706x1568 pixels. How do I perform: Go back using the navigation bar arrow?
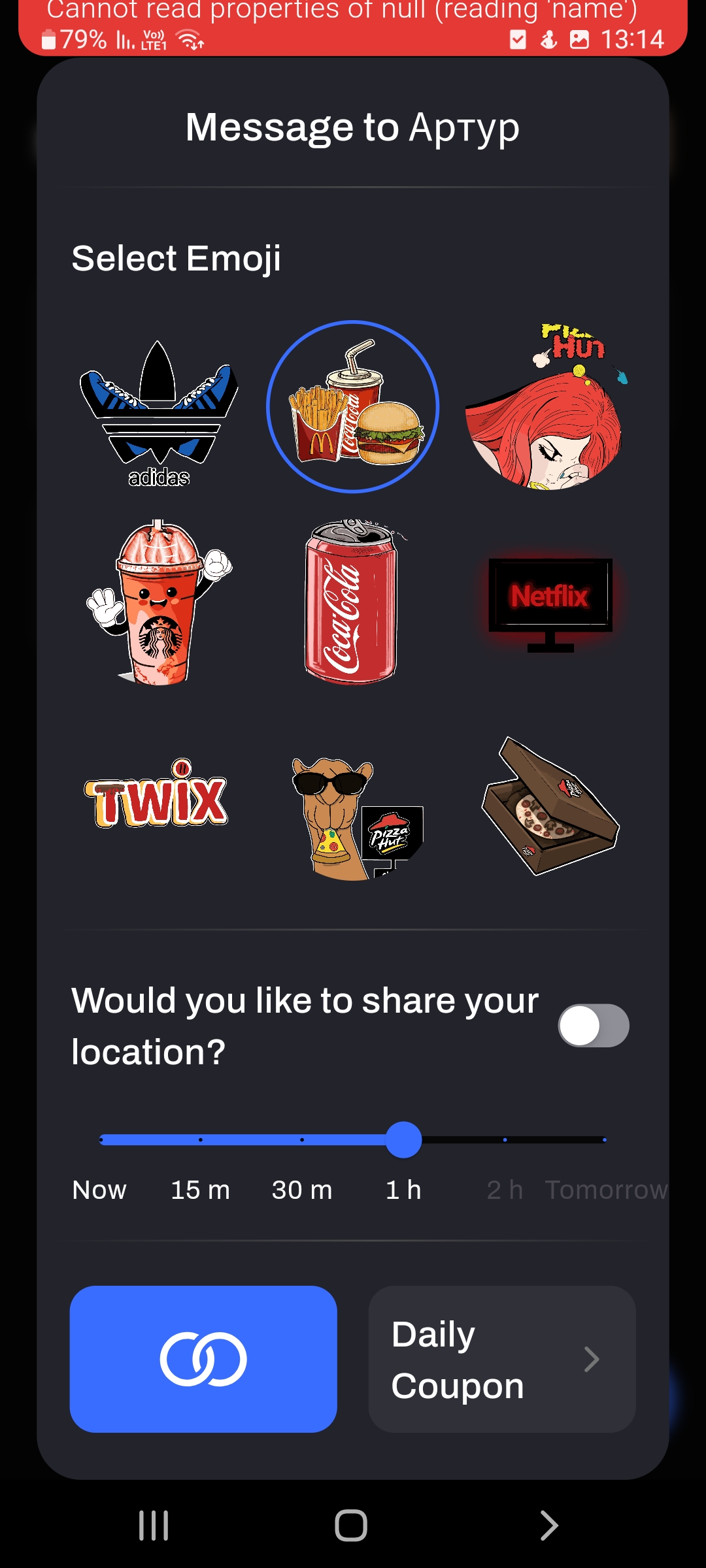549,1526
